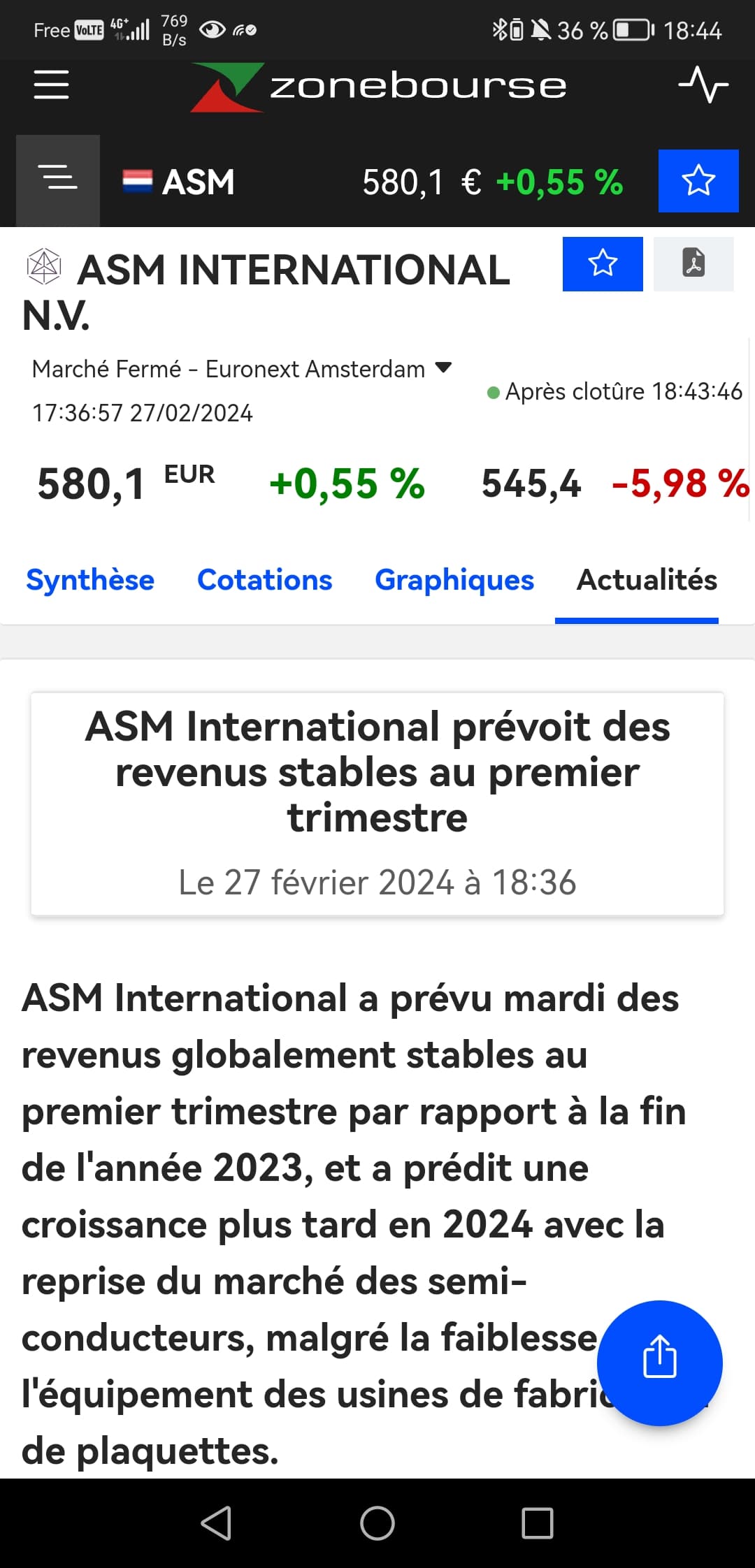
Task: Go to the zonebourse home logo
Action: tap(378, 87)
